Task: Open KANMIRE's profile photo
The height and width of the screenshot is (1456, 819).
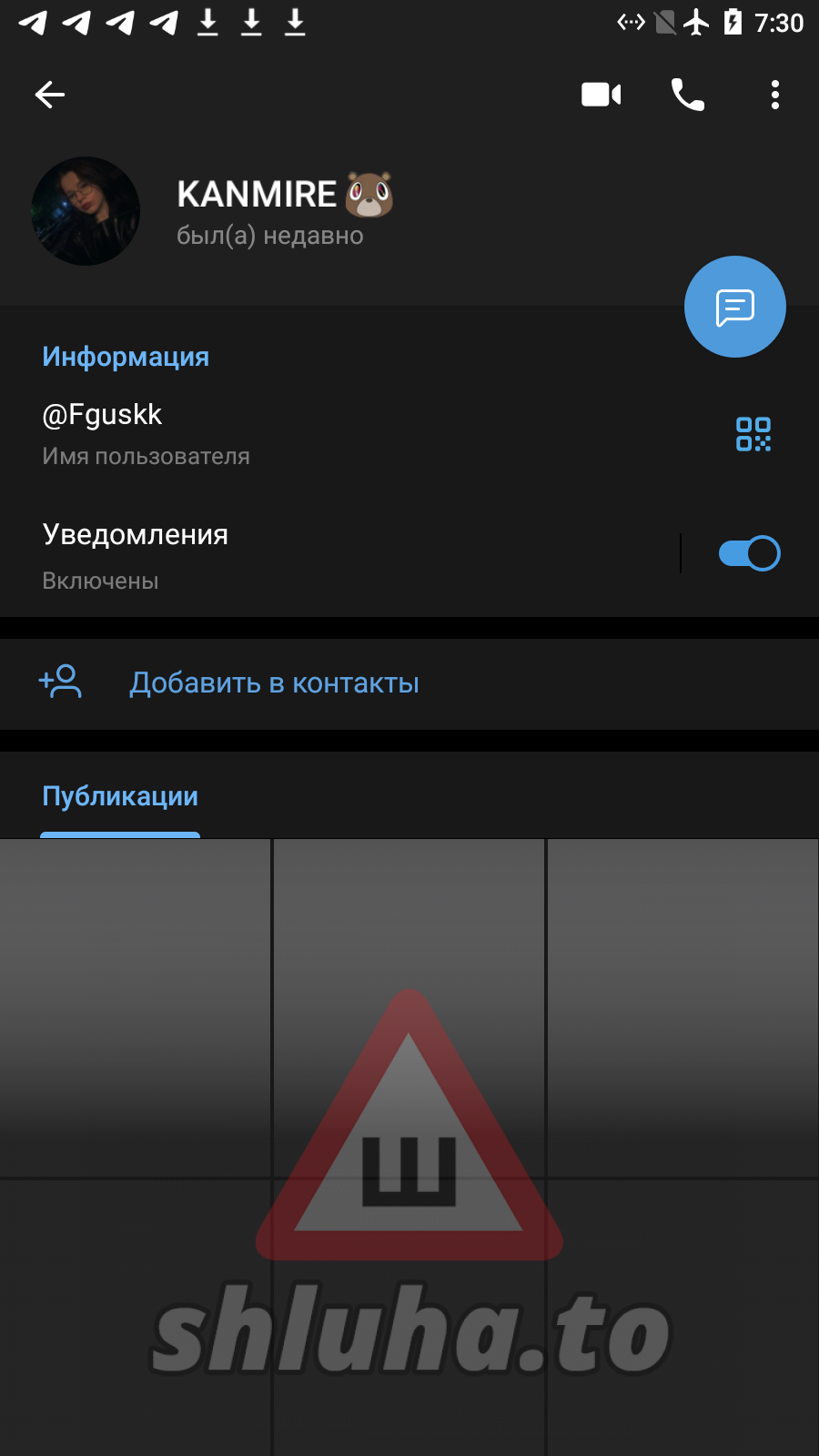Action: pos(86,211)
